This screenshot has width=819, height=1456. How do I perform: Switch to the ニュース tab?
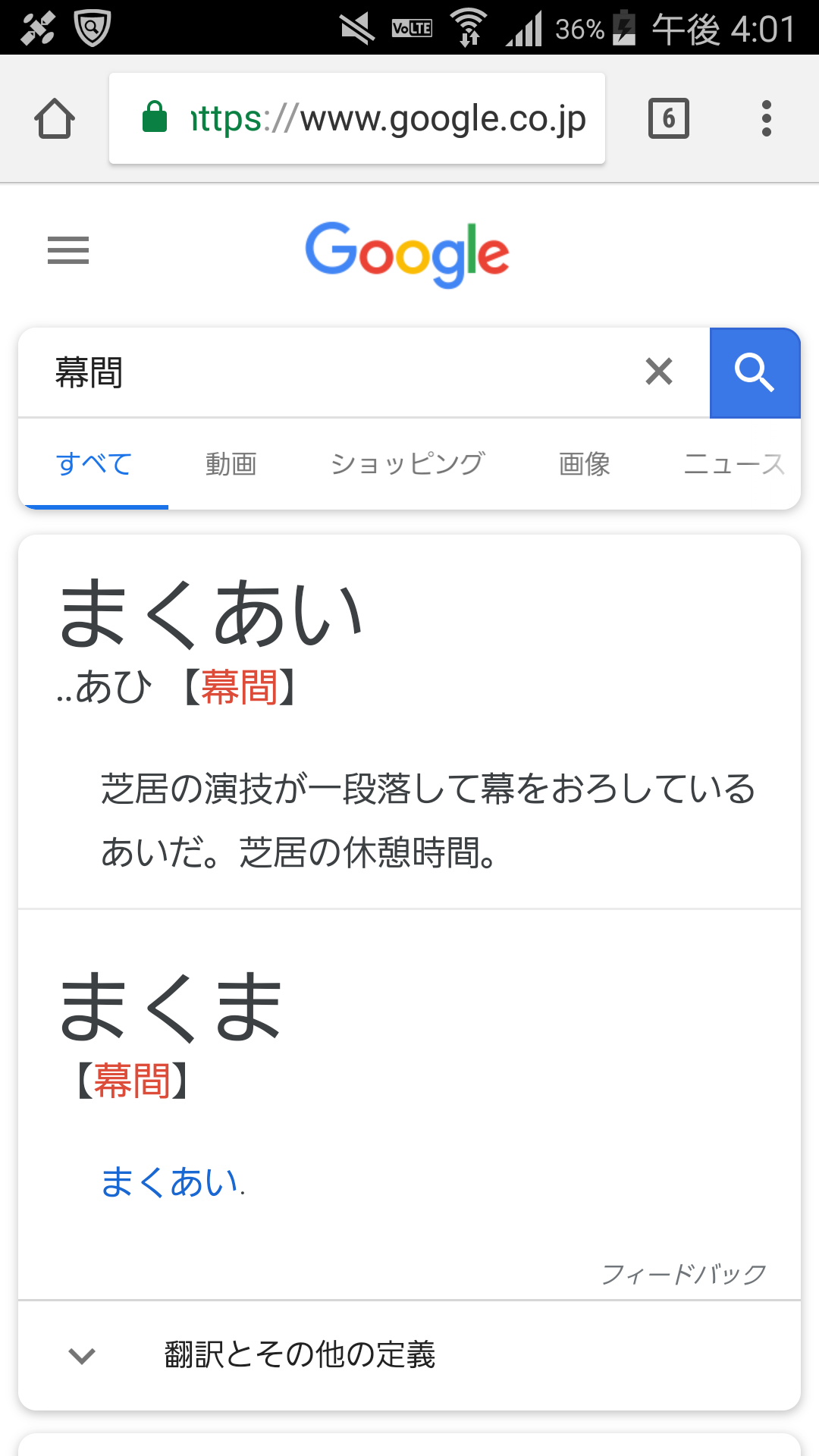coord(733,463)
